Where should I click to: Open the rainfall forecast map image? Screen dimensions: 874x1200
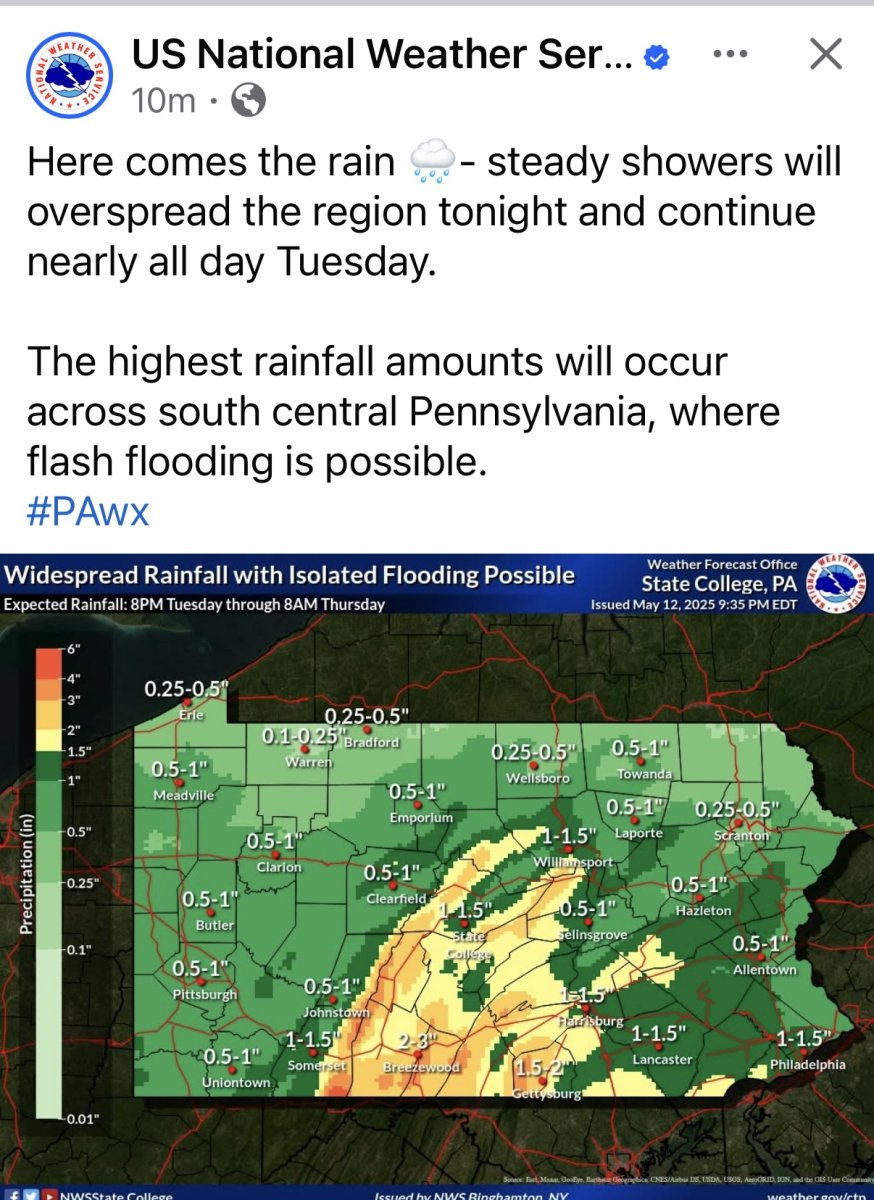pyautogui.click(x=437, y=875)
